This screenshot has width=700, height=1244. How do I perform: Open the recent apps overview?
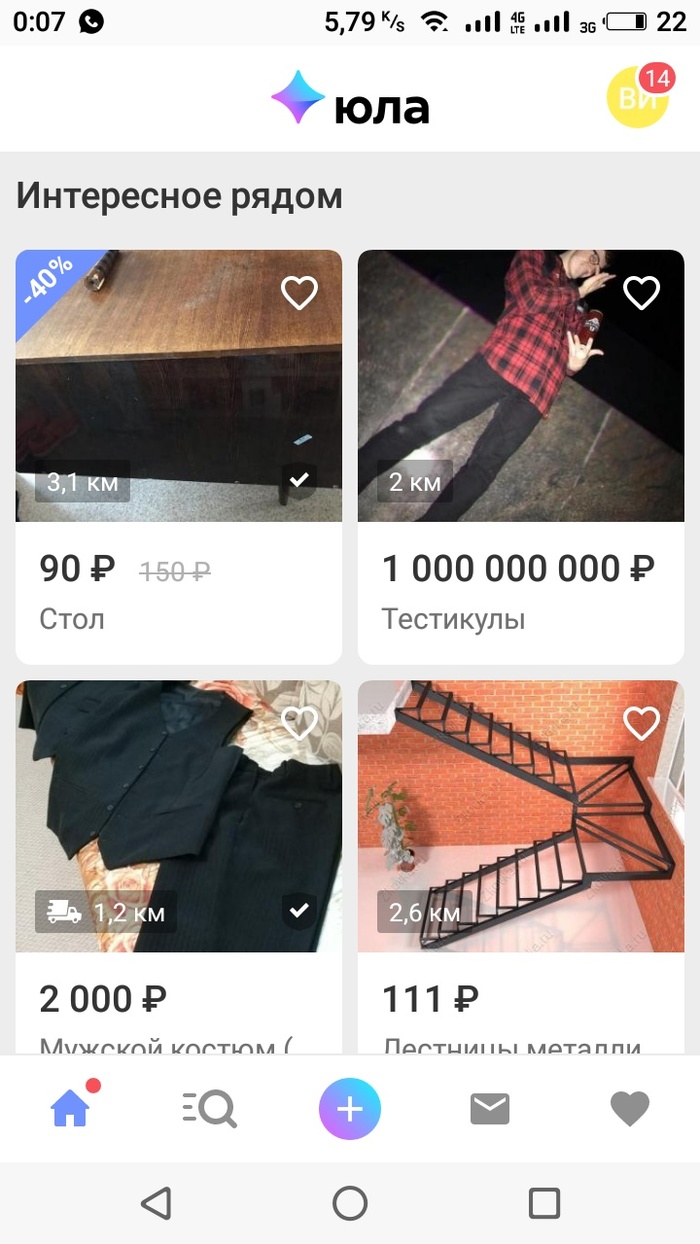click(544, 1203)
